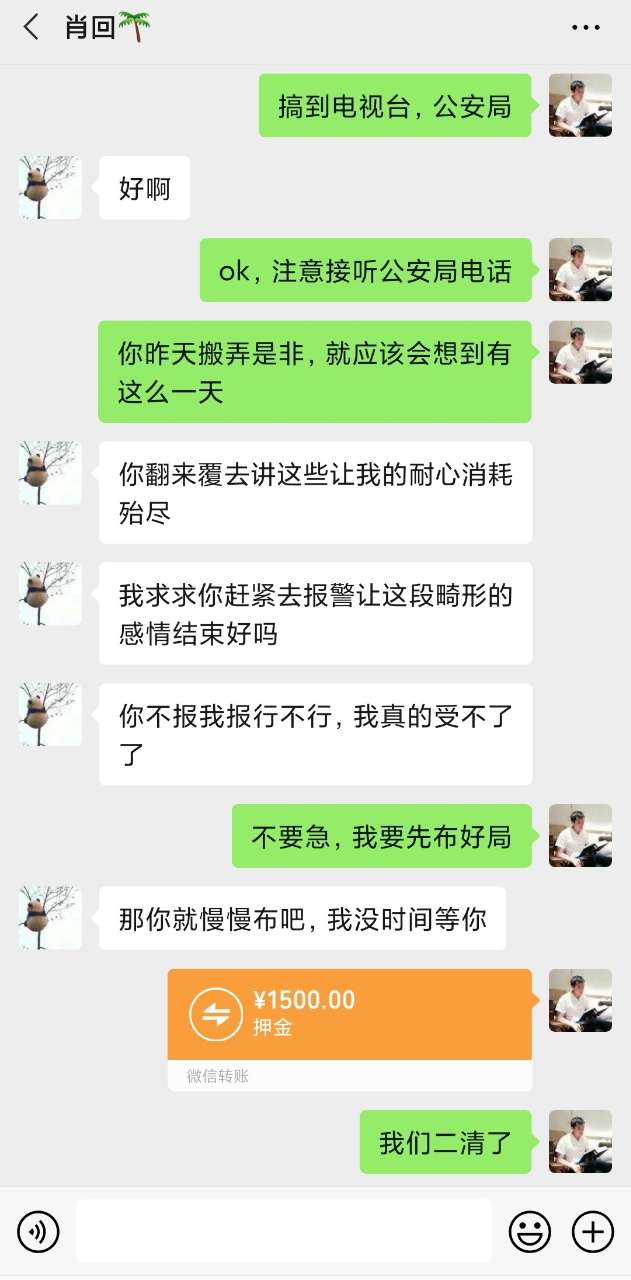Focus the message text field
This screenshot has height=1280, width=631.
click(x=284, y=1231)
